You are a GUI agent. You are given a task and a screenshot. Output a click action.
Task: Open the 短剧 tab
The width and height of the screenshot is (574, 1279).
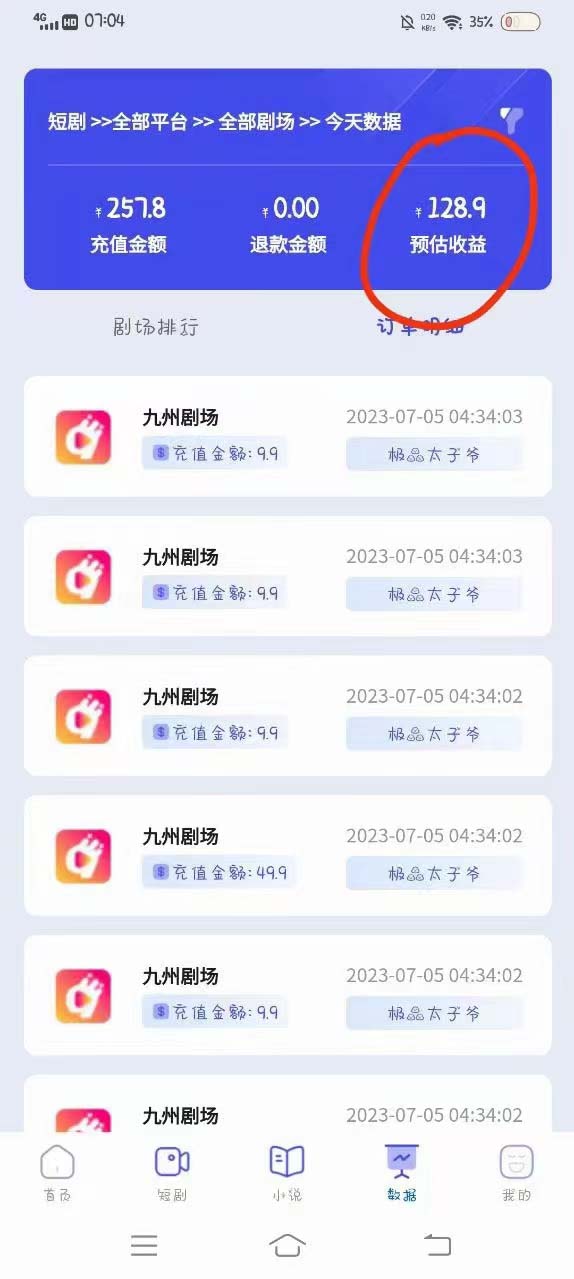click(172, 1173)
